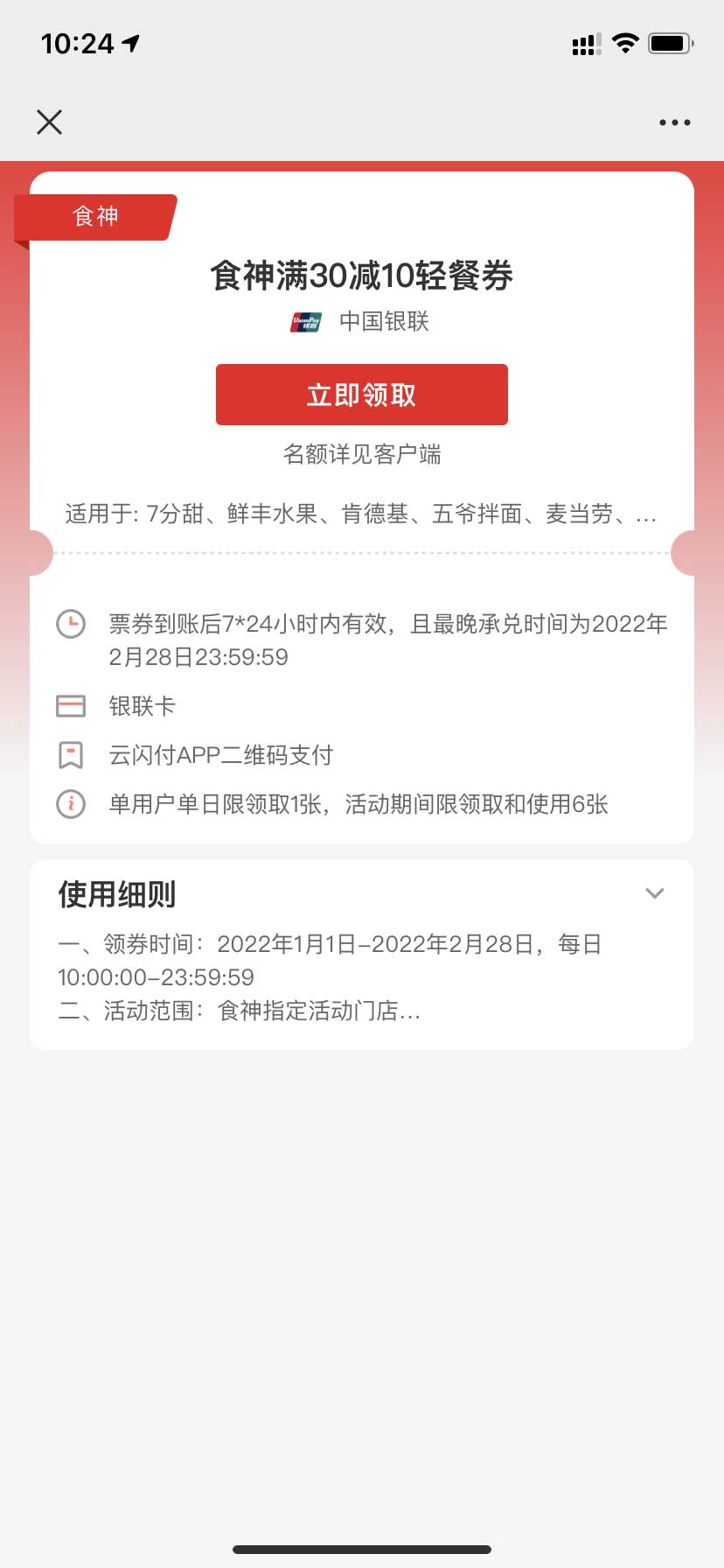Click the battery indicator in the status bar

point(670,42)
